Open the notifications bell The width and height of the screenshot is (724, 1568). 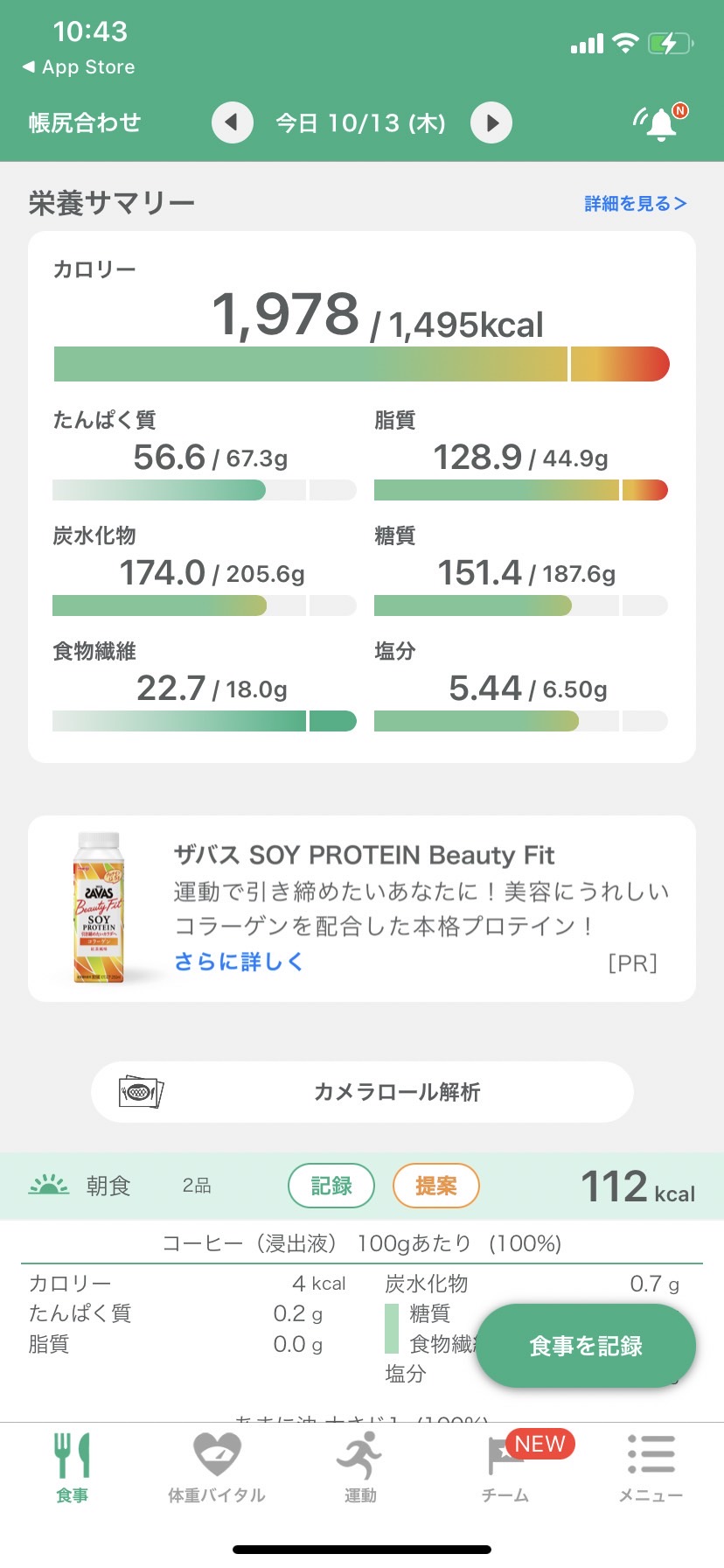[x=661, y=122]
